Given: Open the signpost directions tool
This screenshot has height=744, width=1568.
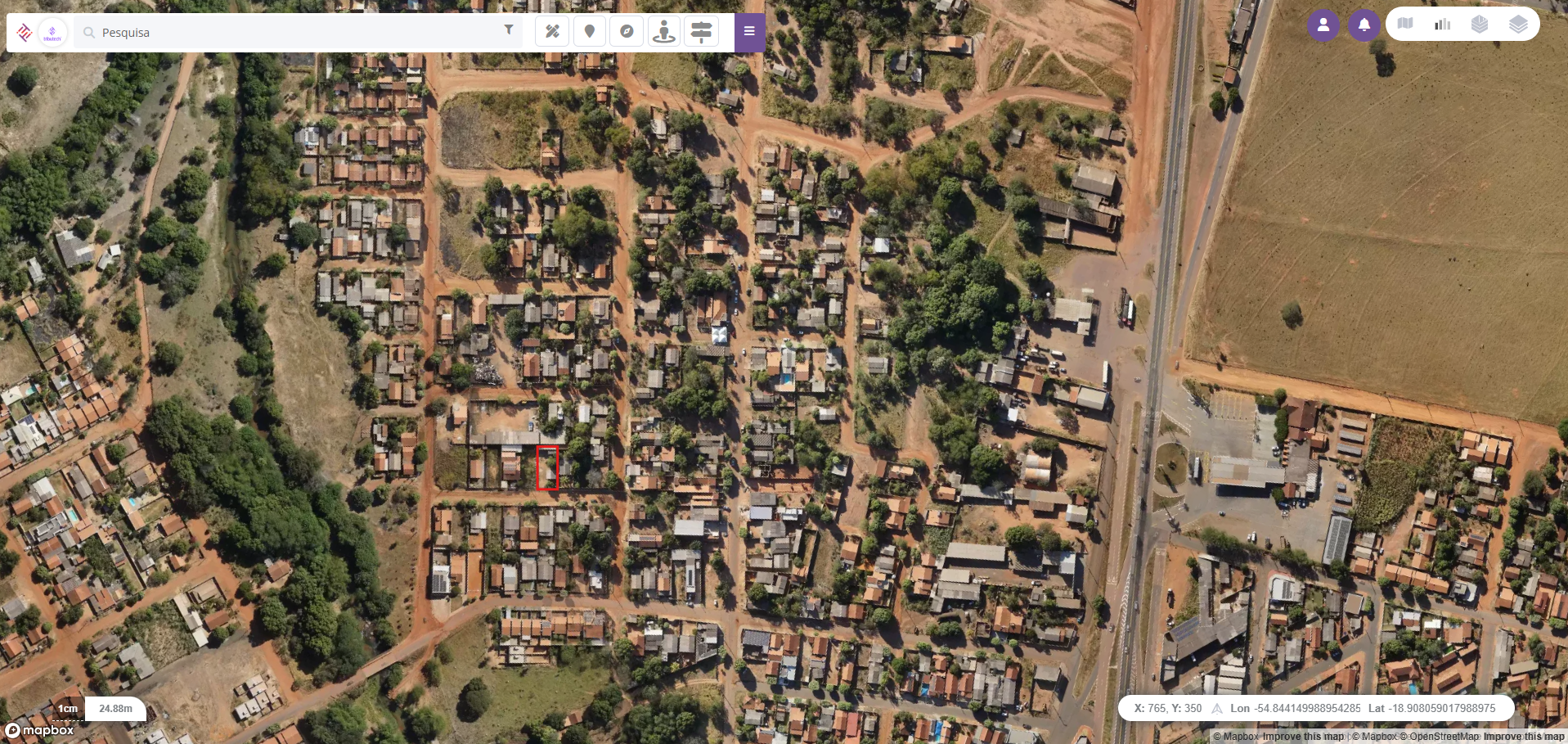Looking at the screenshot, I should coord(701,32).
